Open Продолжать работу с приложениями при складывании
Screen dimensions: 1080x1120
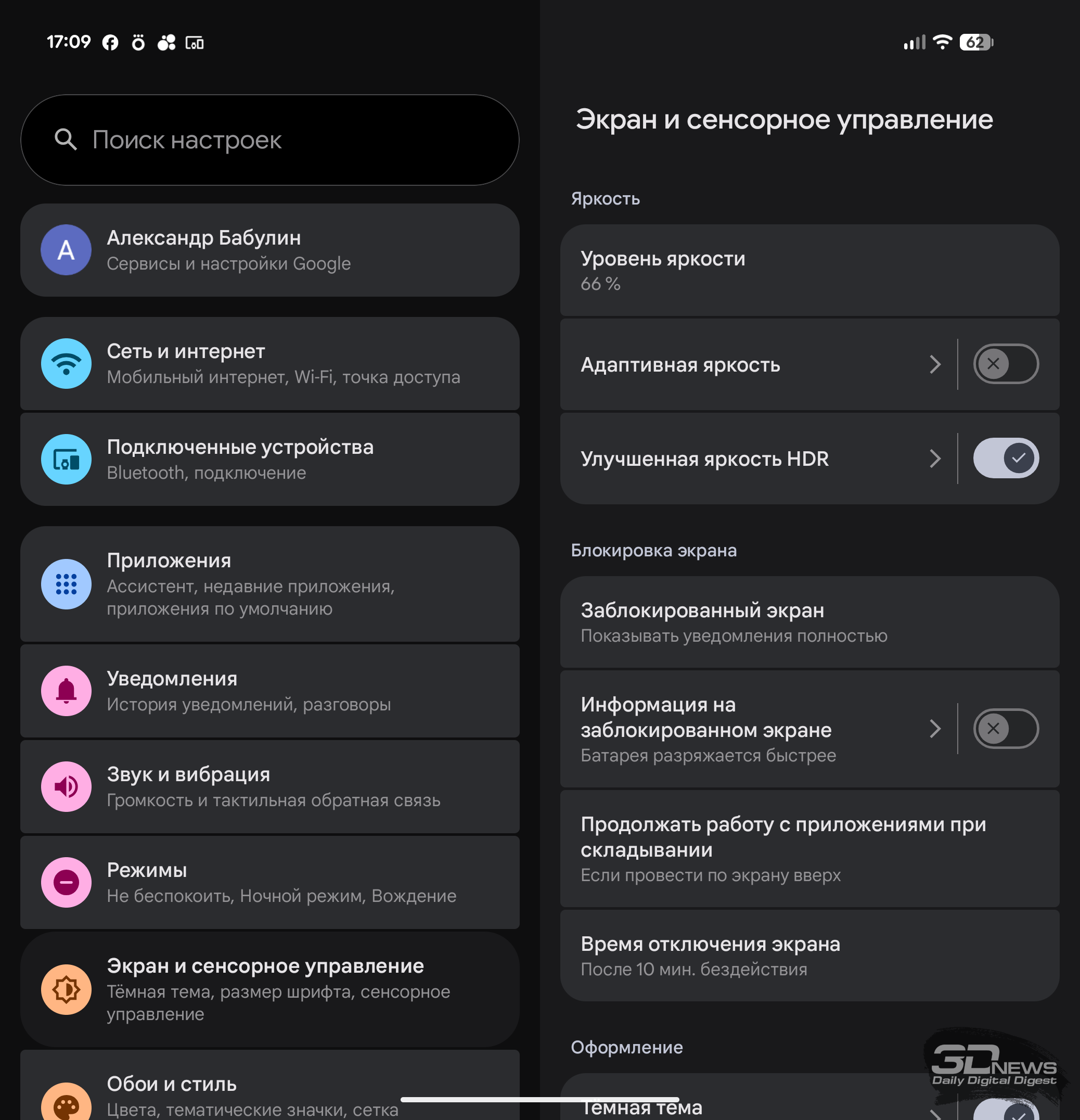pyautogui.click(x=809, y=848)
